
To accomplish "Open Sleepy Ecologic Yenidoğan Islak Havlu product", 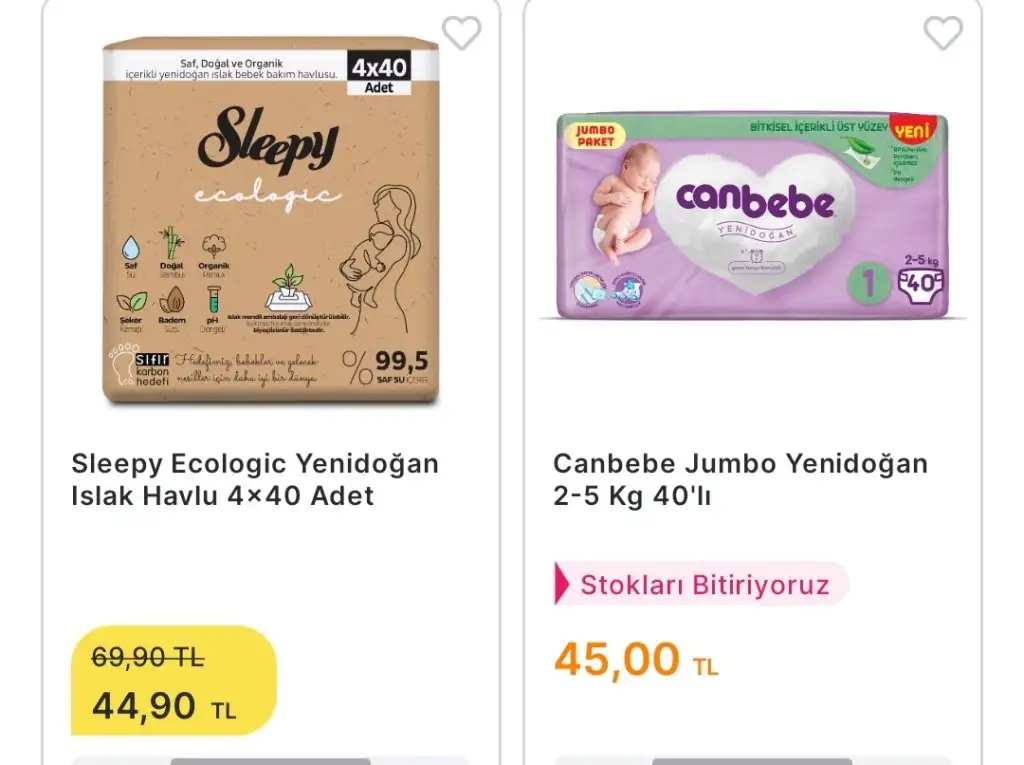I will (255, 479).
